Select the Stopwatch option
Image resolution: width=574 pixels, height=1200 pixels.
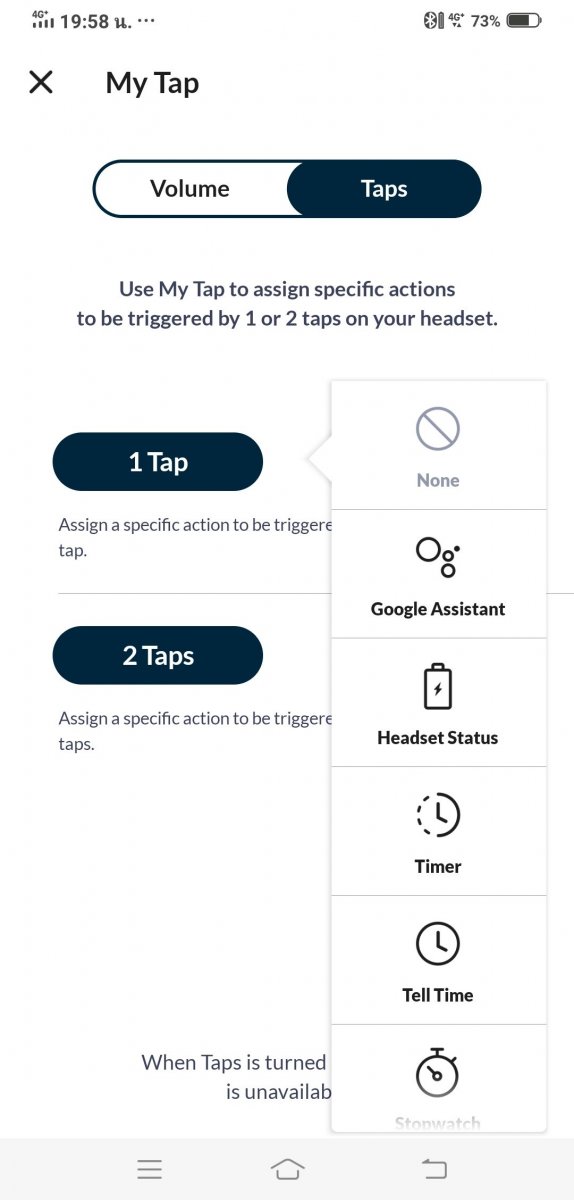click(x=438, y=1080)
